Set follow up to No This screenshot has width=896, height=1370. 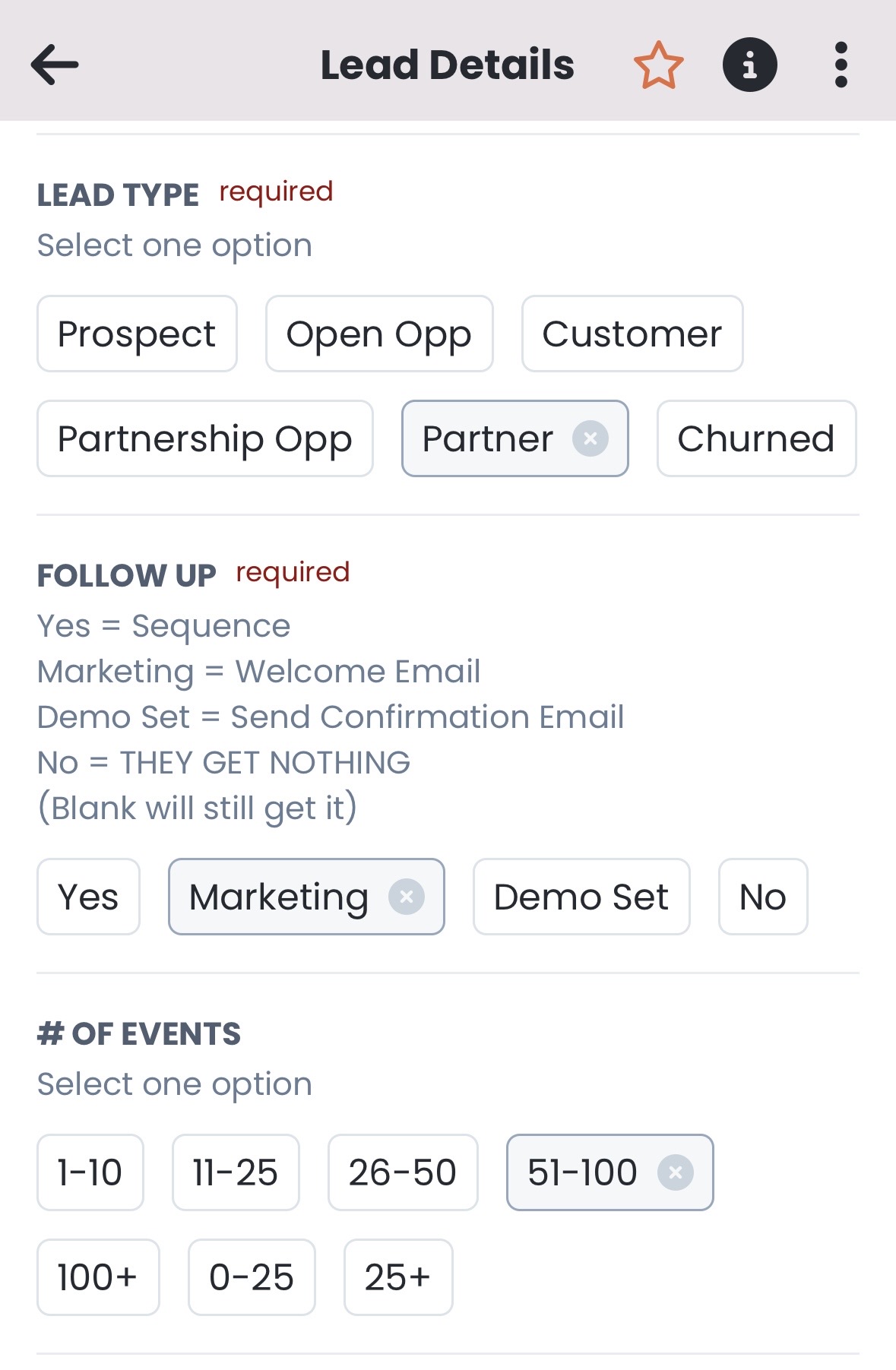point(762,897)
